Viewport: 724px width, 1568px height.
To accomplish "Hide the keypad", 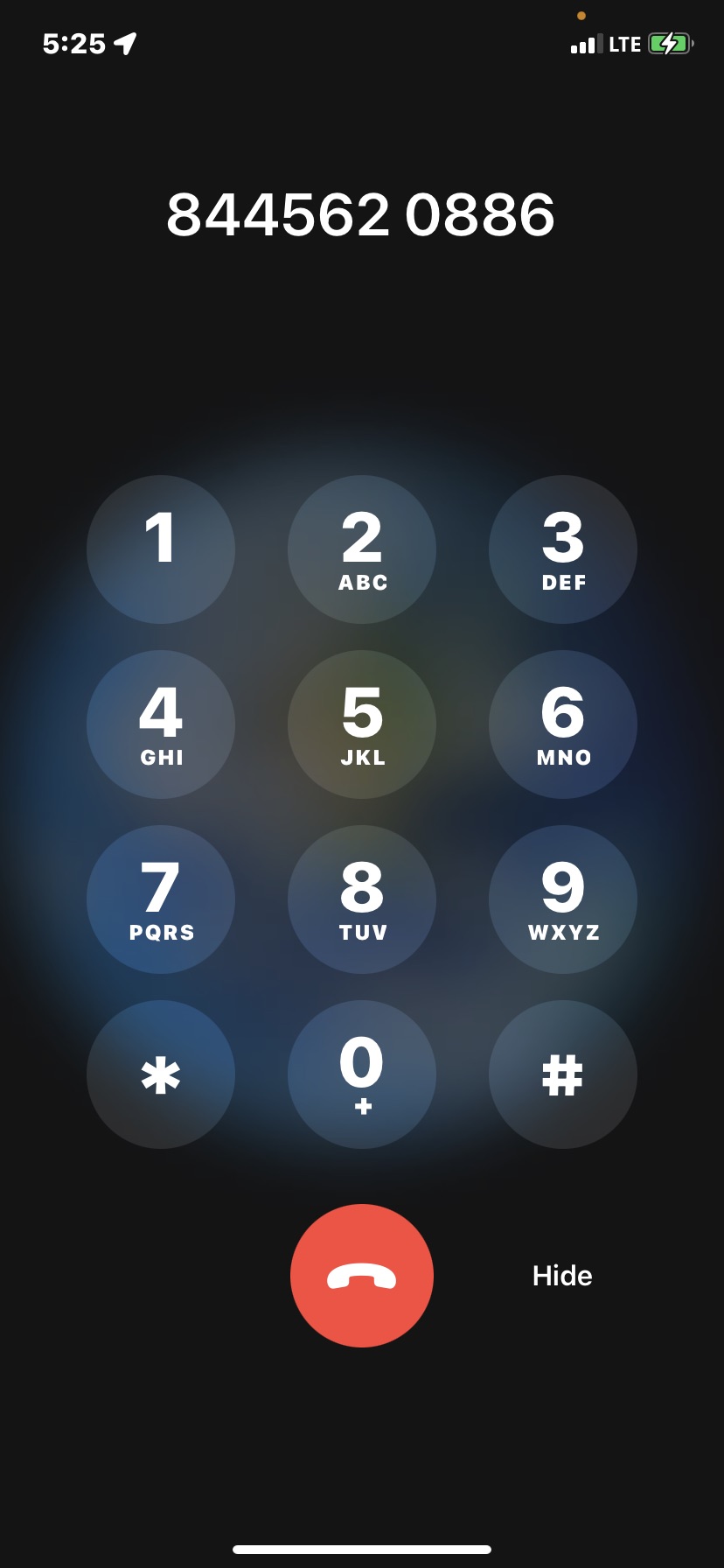I will point(562,1276).
